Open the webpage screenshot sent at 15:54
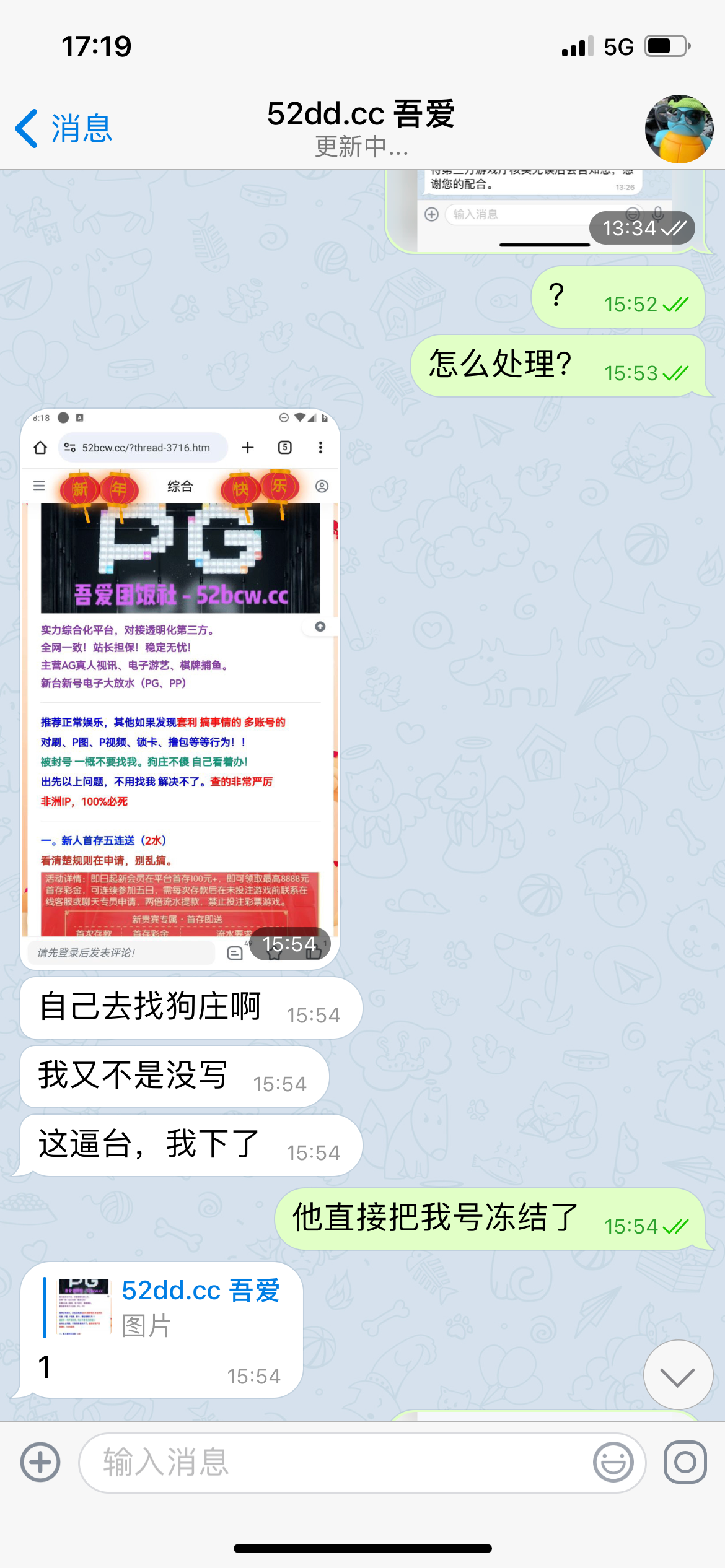The width and height of the screenshot is (725, 1568). click(180, 687)
